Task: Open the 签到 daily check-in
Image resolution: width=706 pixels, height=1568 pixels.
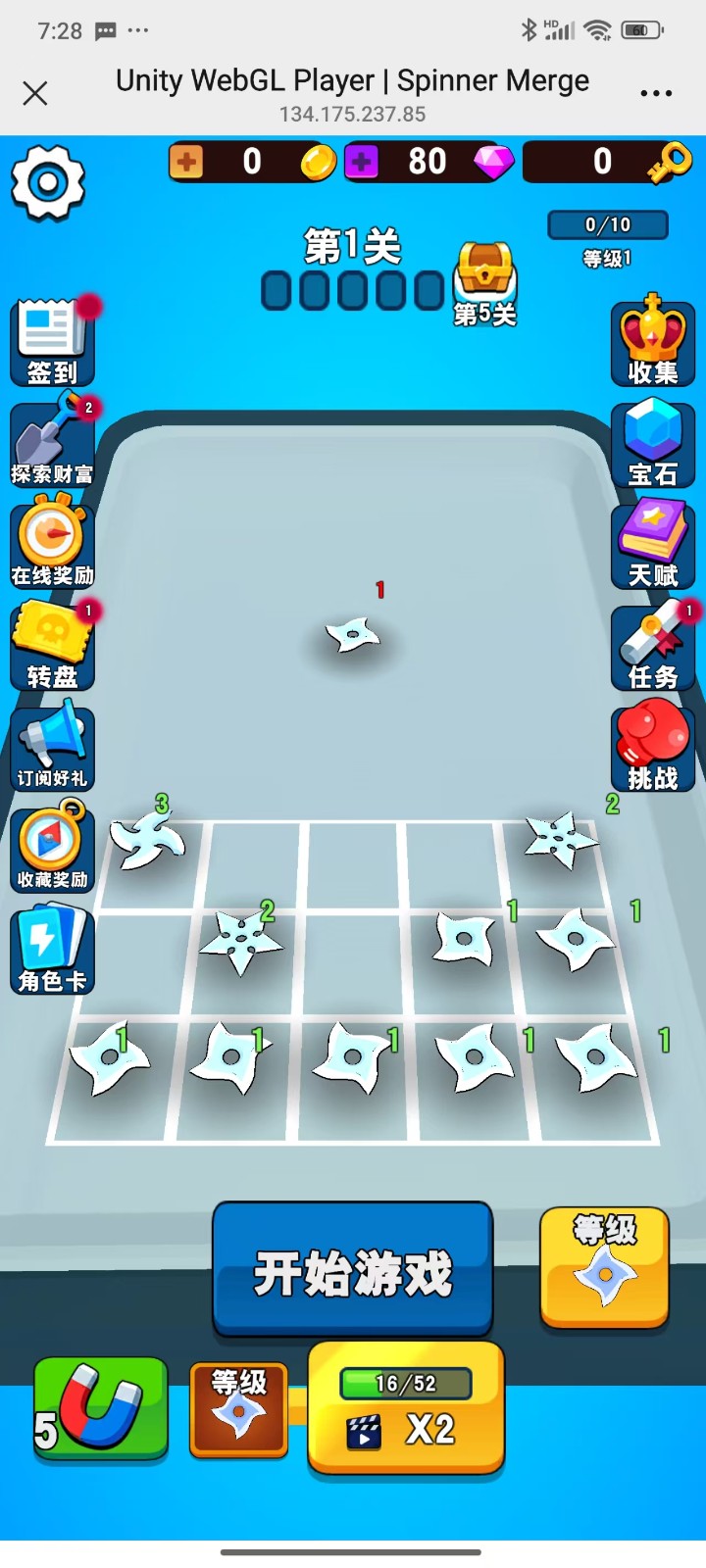Action: pos(53,341)
